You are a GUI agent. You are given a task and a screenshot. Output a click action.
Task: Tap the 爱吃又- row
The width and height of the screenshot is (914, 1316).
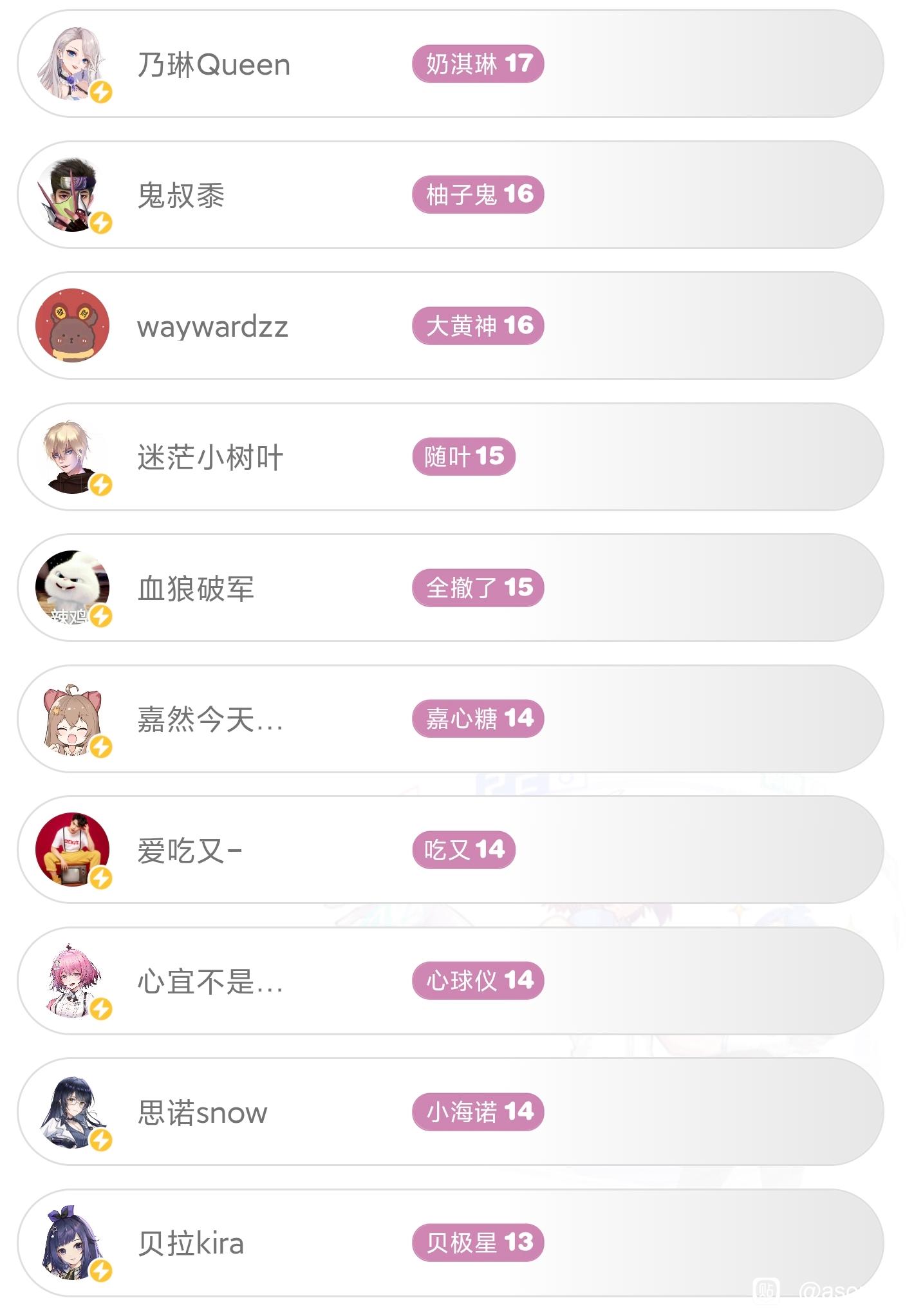(190, 851)
